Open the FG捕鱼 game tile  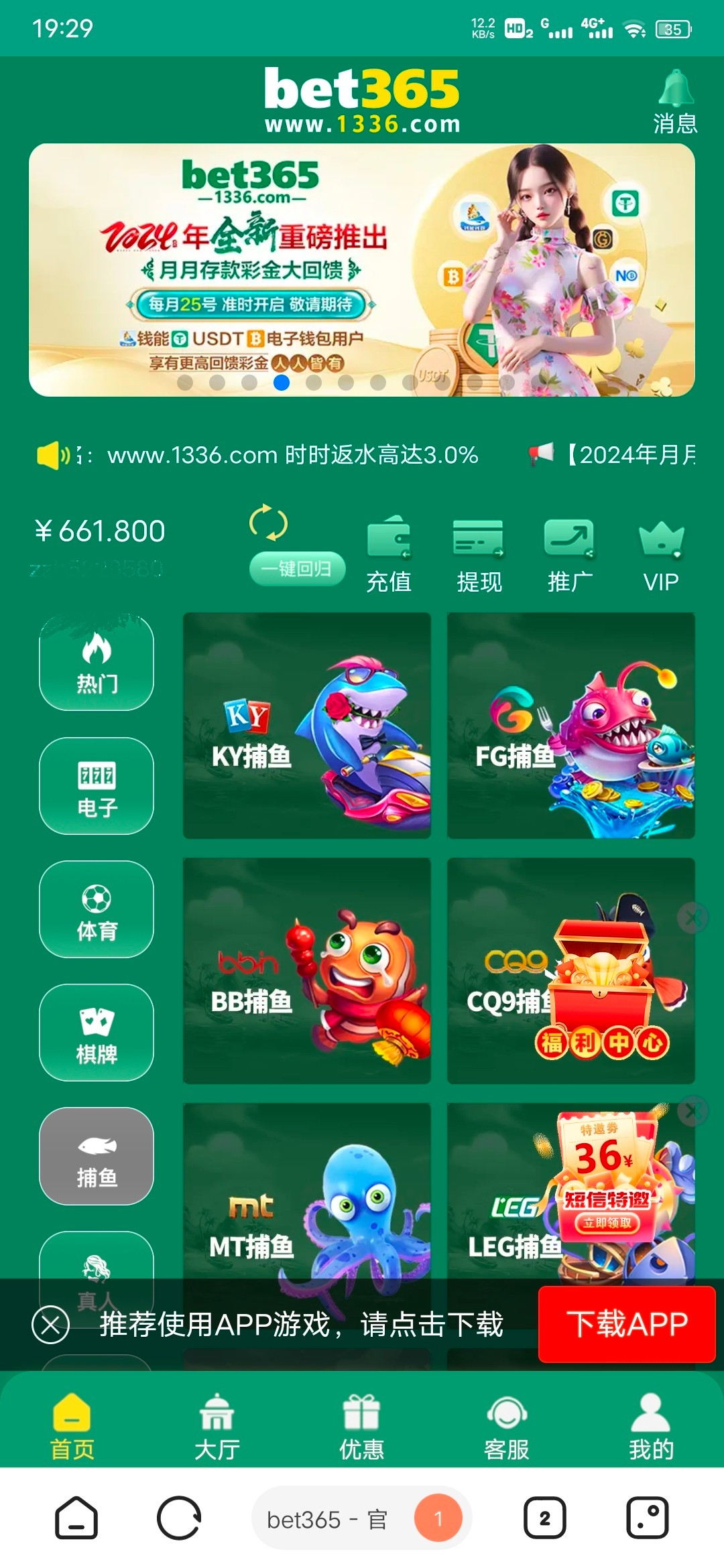570,725
